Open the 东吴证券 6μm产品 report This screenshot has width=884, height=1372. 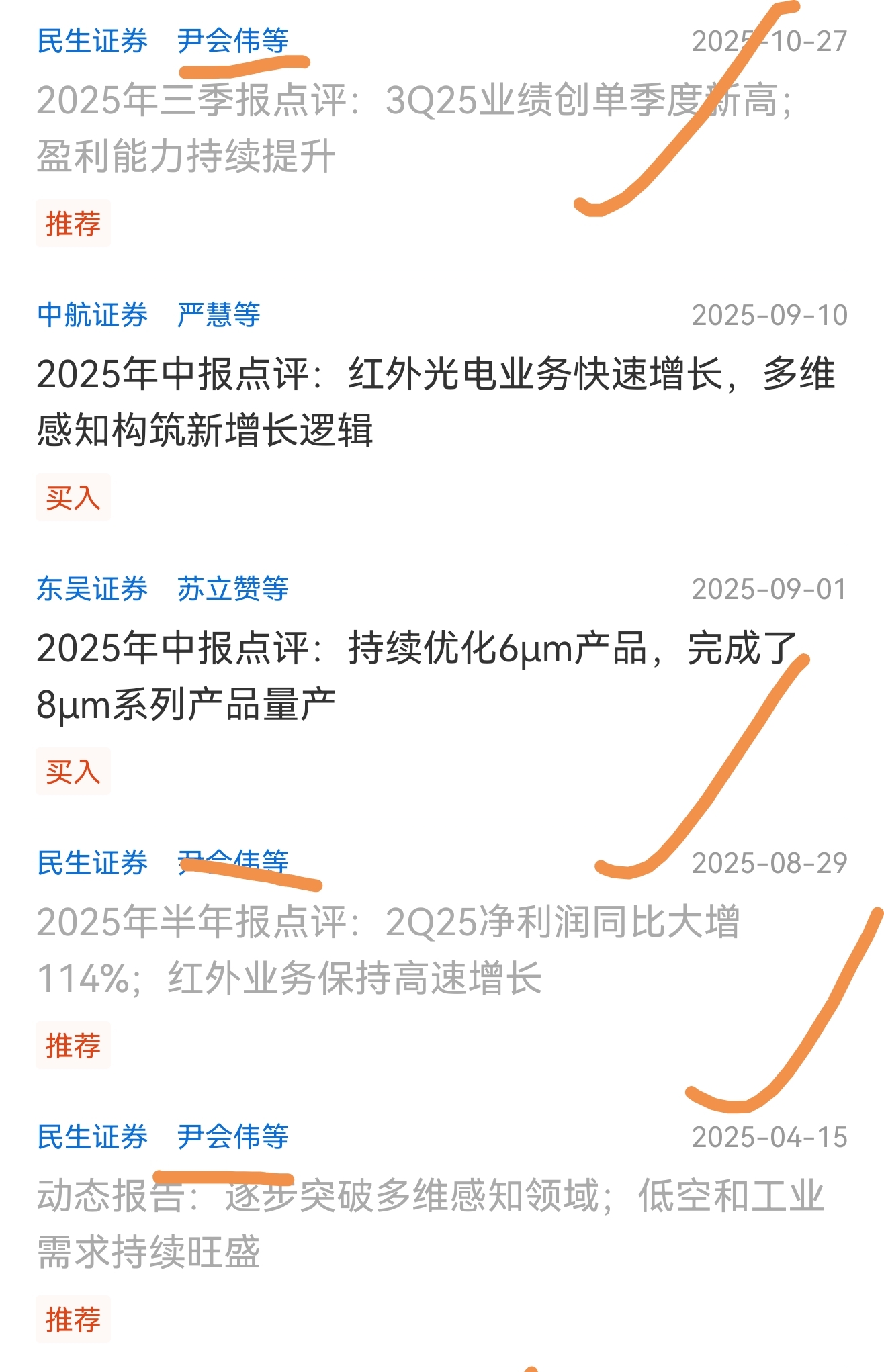416,676
